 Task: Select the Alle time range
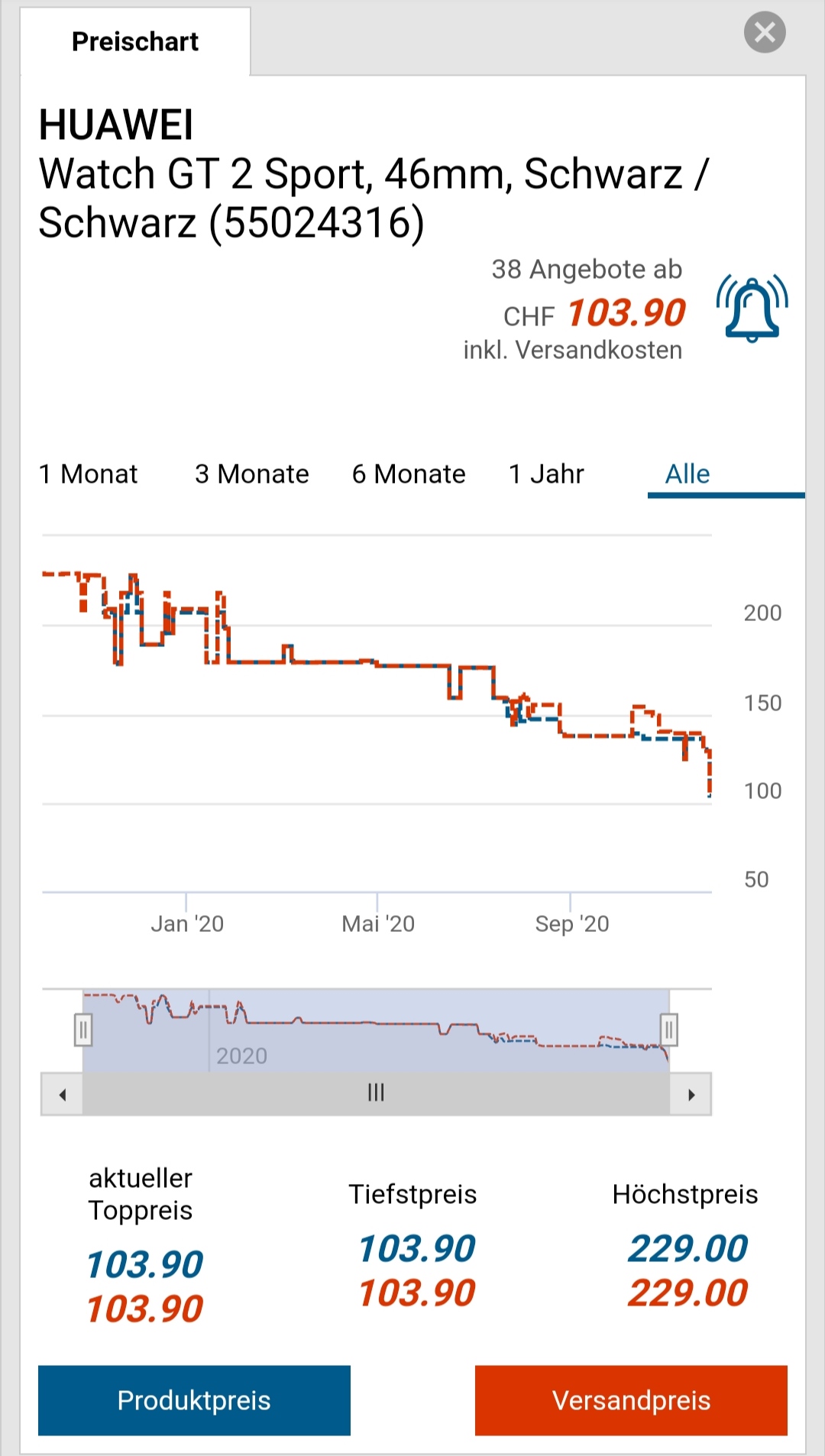pyautogui.click(x=687, y=474)
